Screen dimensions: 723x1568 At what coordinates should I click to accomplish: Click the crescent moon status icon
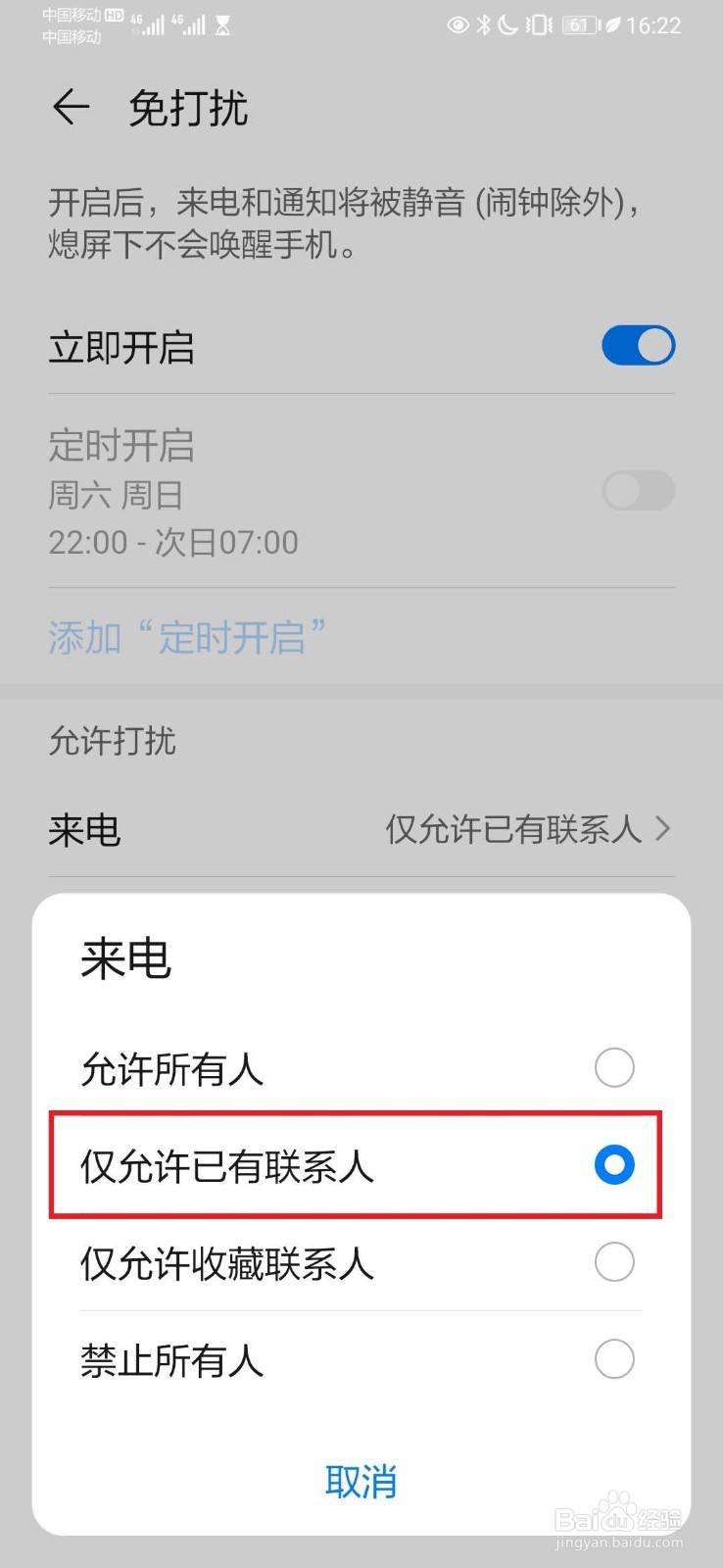coord(506,25)
